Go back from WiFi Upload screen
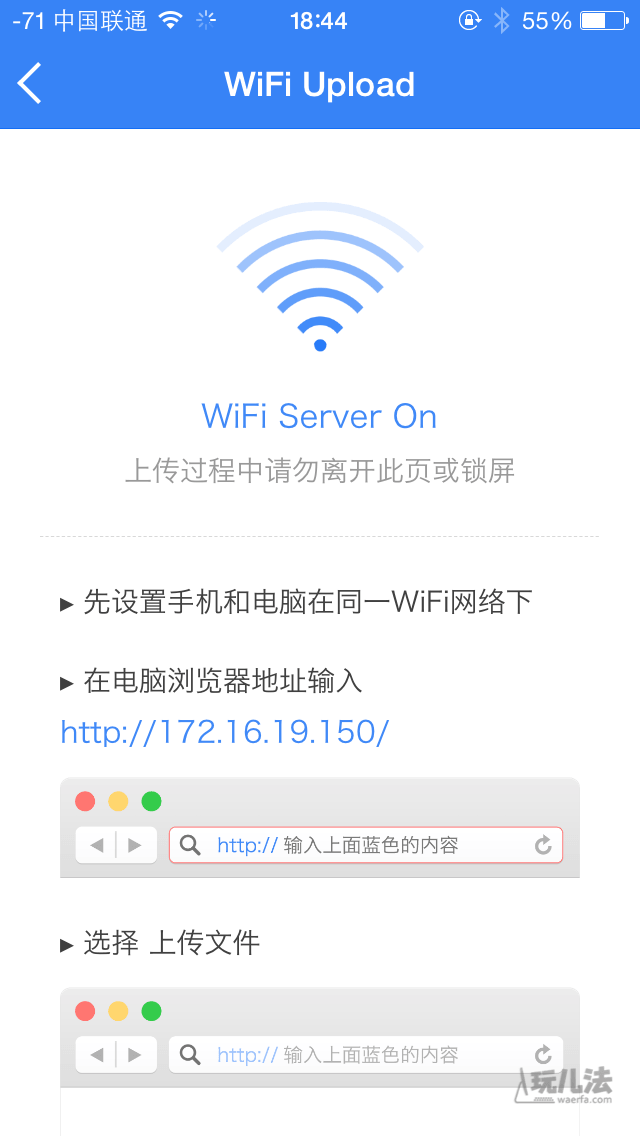 click(x=30, y=84)
